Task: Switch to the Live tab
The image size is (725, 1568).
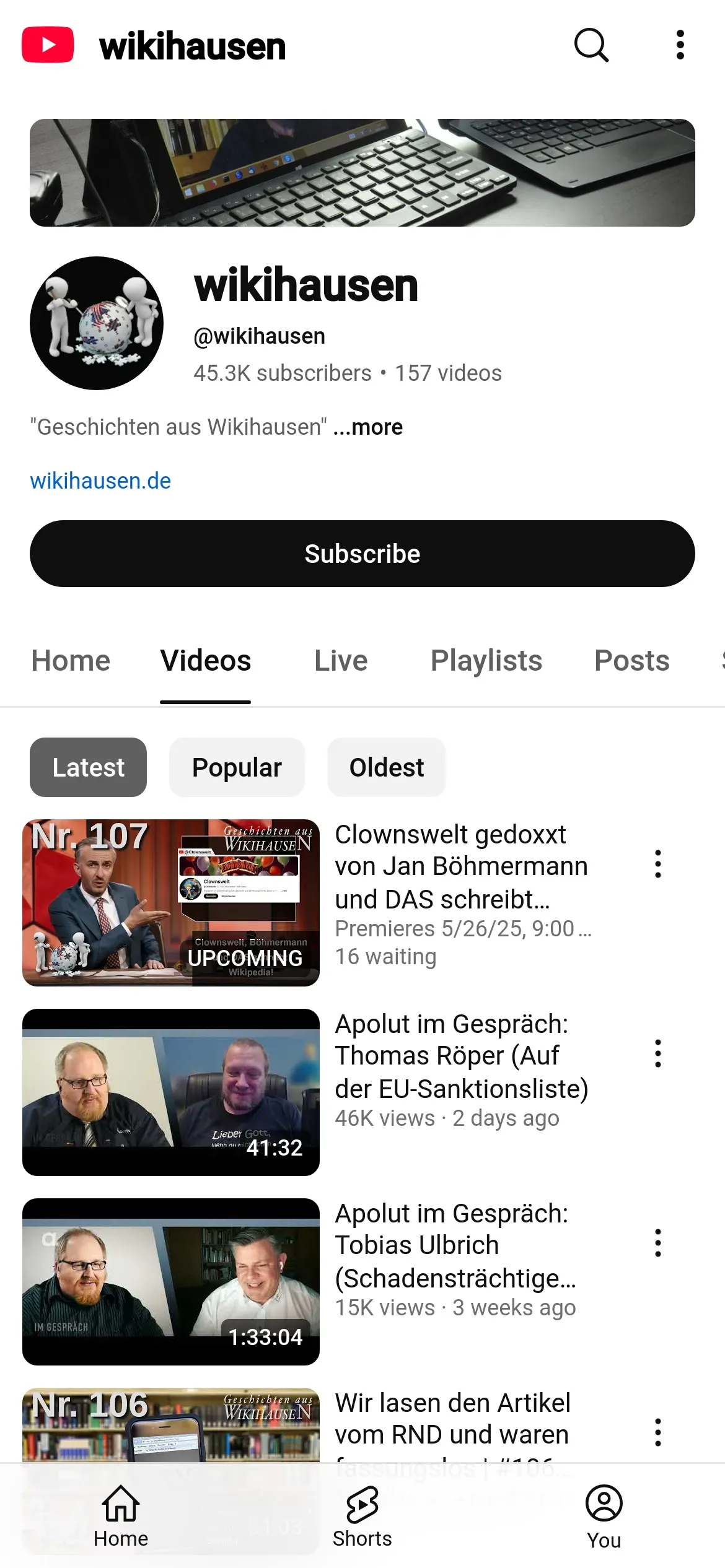Action: pos(341,661)
